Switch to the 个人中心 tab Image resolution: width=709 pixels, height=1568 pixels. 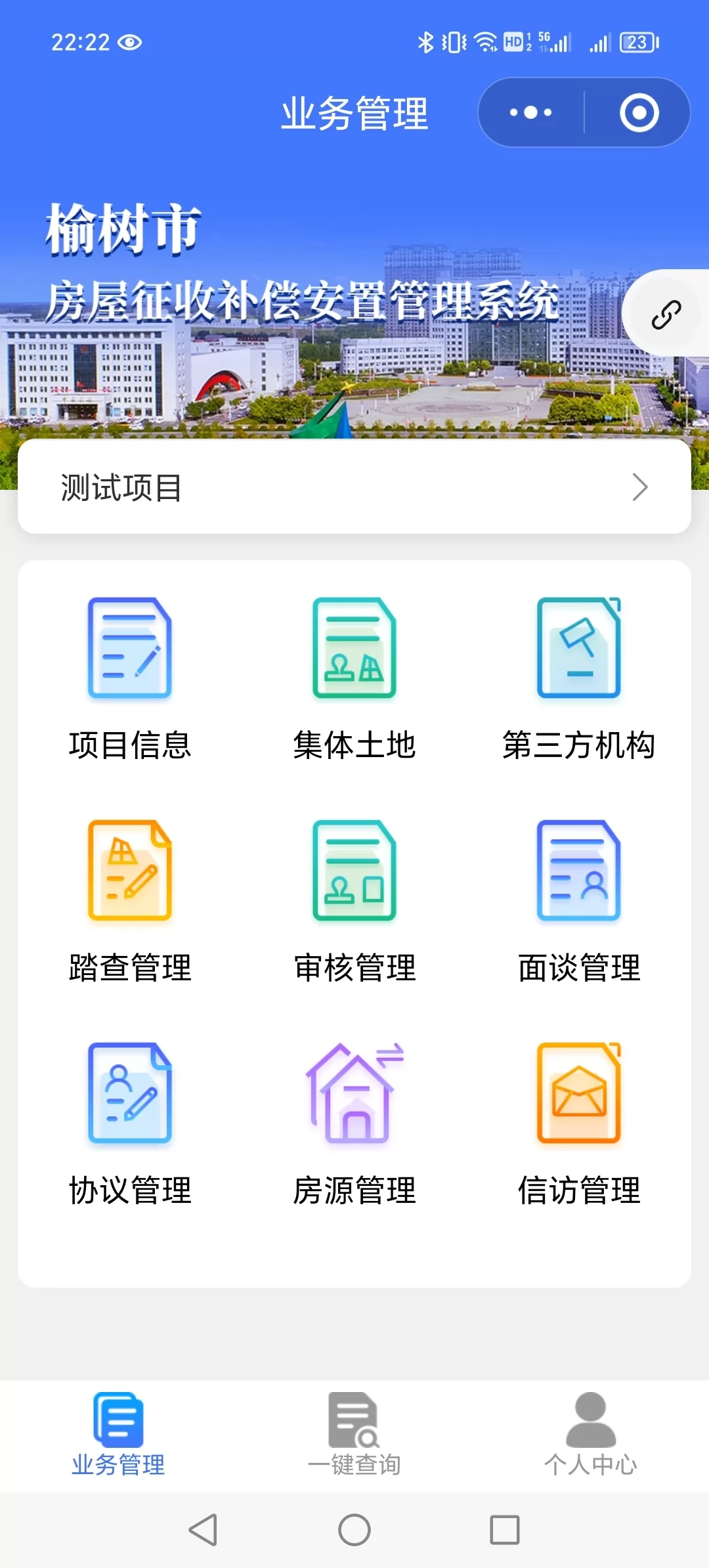pos(591,1435)
